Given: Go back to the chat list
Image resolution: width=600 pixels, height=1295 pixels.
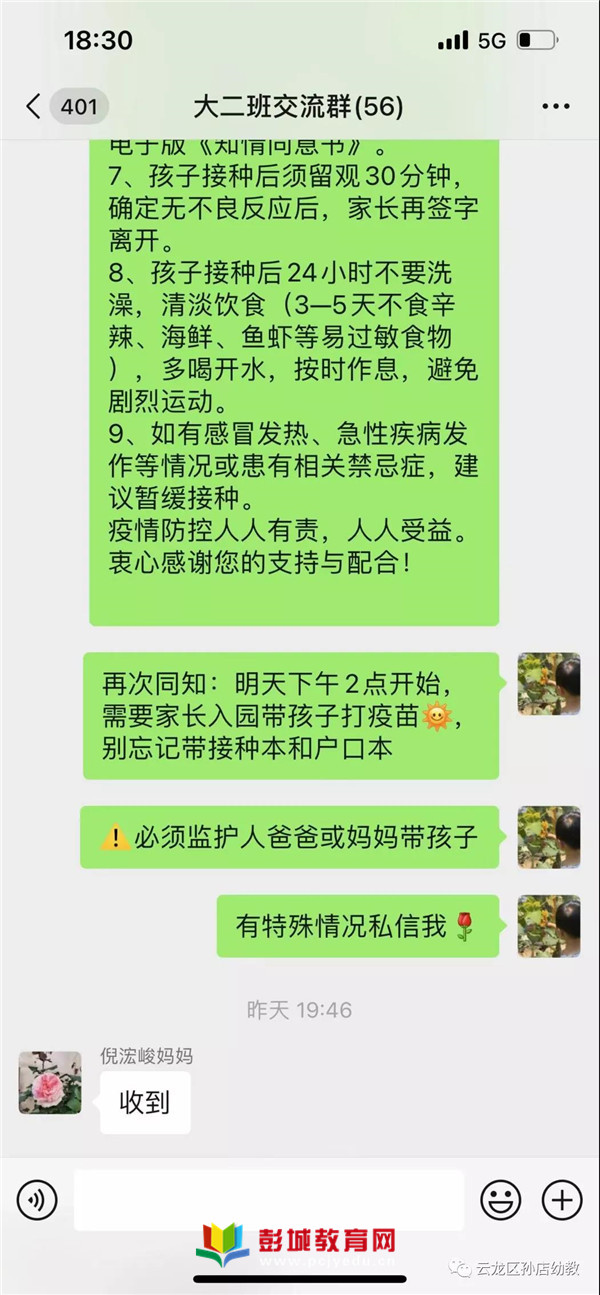Looking at the screenshot, I should point(35,106).
